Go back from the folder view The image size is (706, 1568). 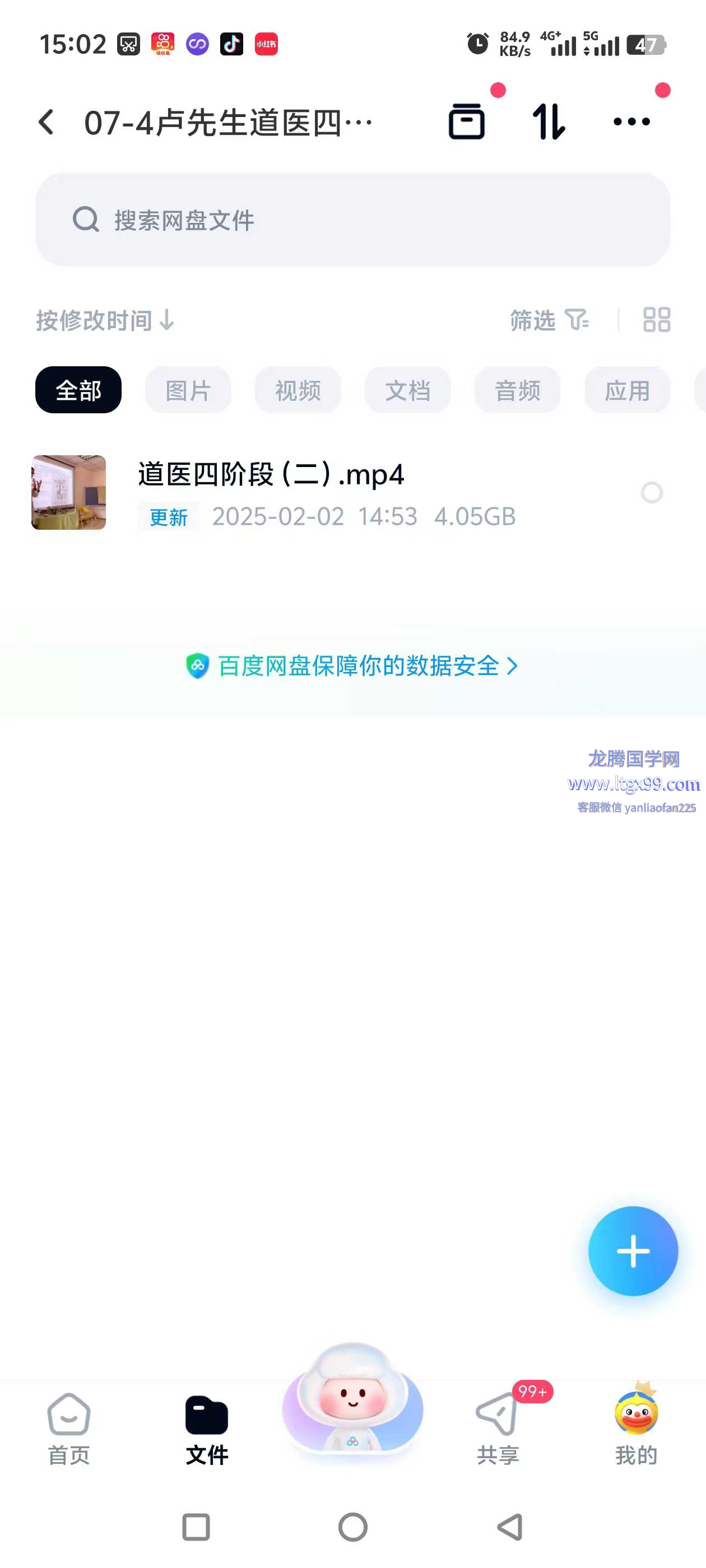(47, 122)
